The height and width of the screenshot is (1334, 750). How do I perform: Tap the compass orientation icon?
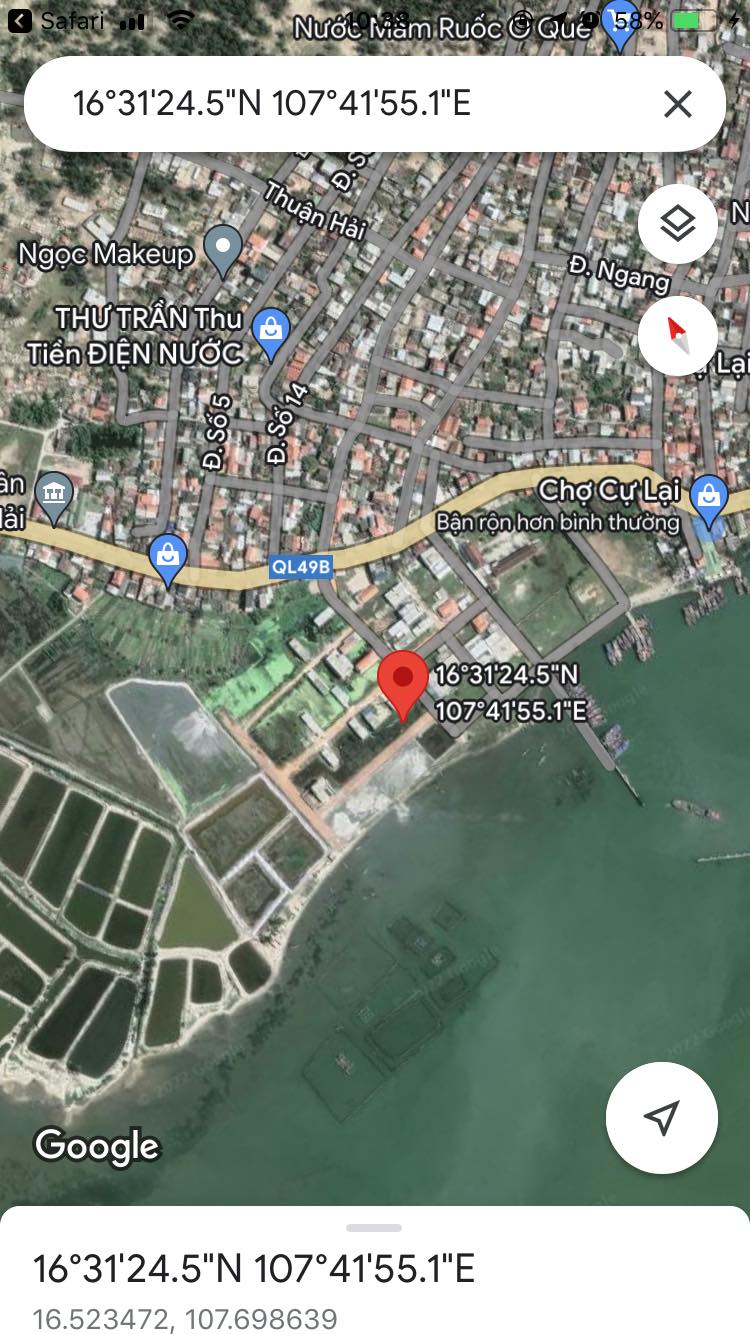click(x=676, y=336)
